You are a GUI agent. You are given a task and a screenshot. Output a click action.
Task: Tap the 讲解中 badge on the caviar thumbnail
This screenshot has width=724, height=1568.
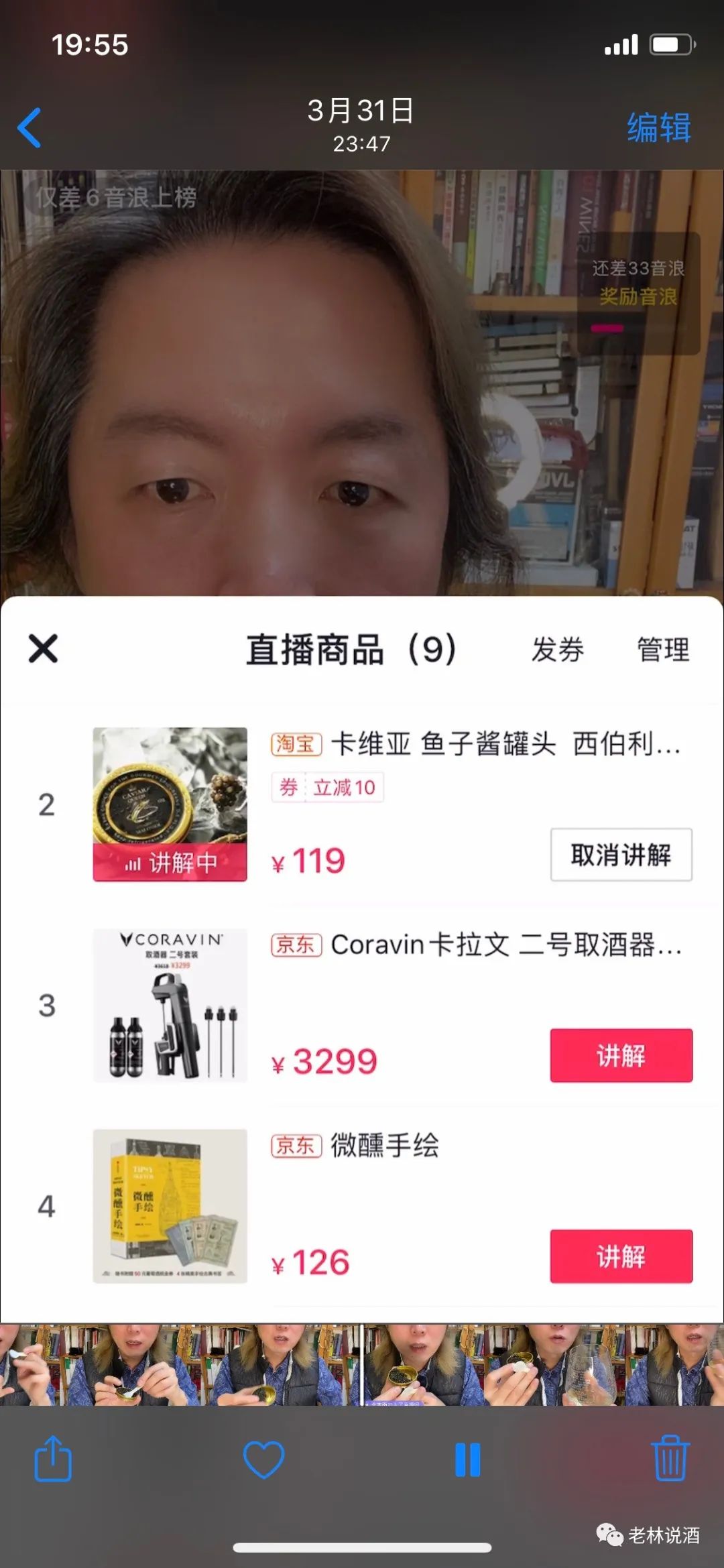click(x=169, y=865)
